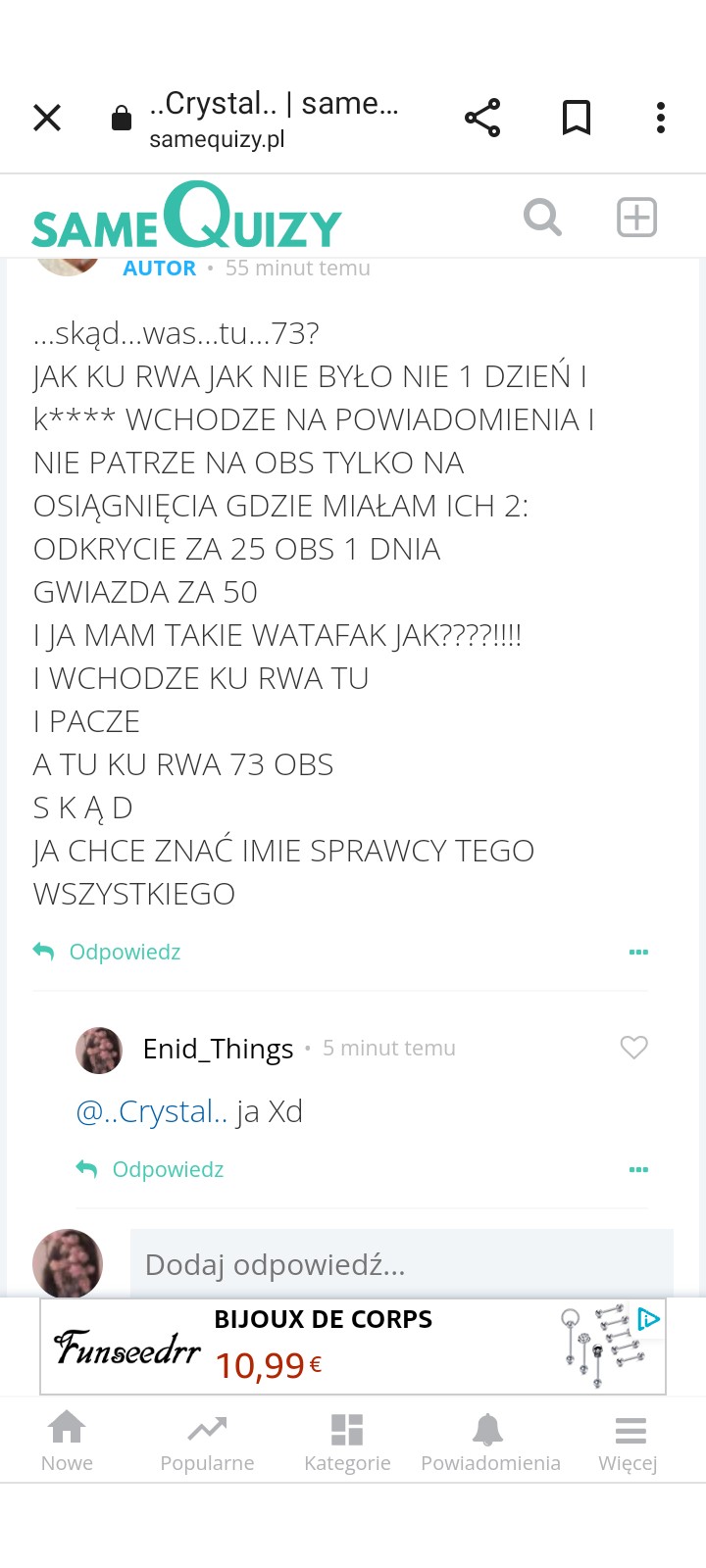This screenshot has height=1568, width=706.
Task: Open the Więcej menu
Action: click(x=629, y=1441)
